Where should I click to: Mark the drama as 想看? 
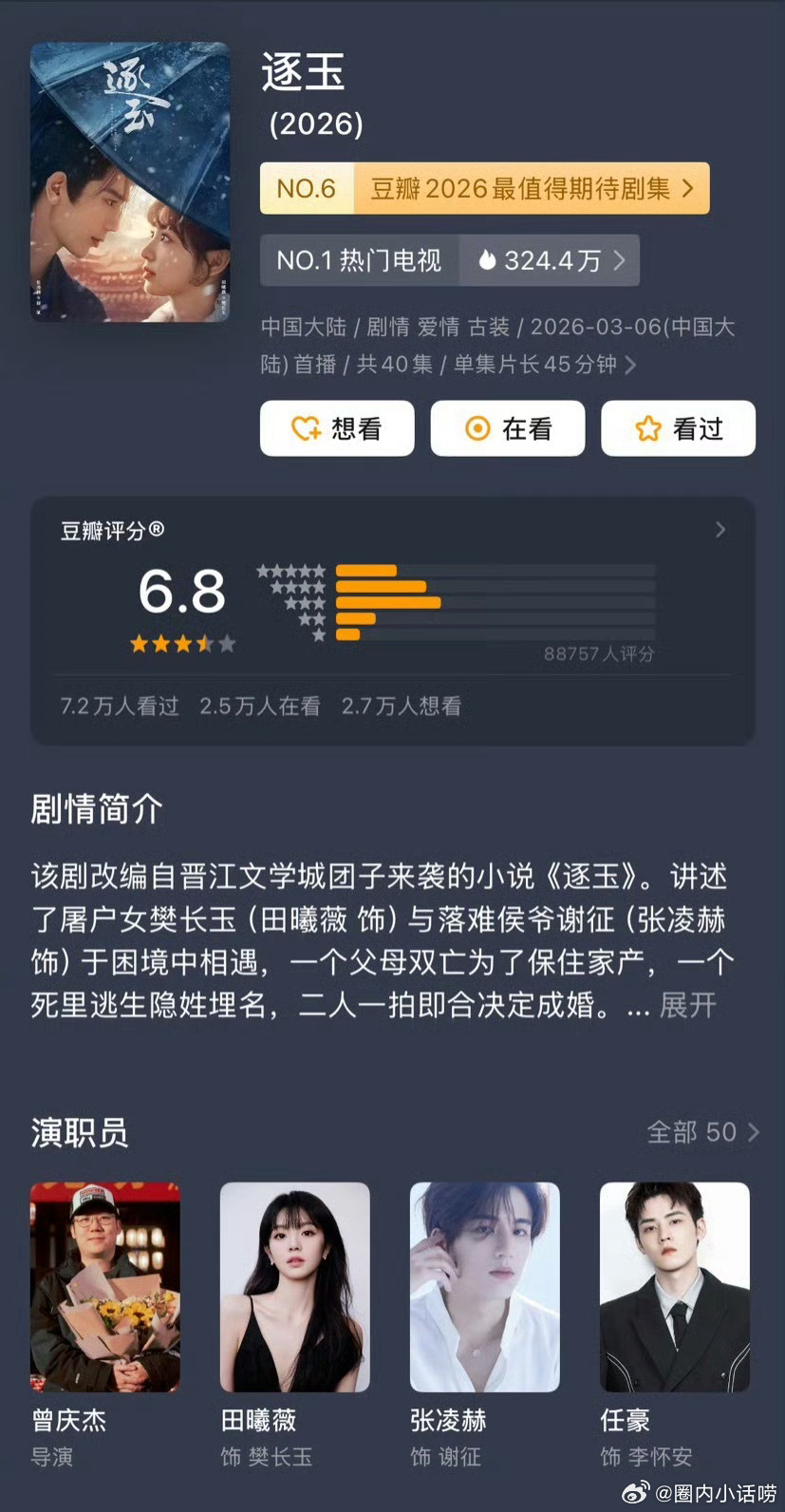tap(337, 428)
